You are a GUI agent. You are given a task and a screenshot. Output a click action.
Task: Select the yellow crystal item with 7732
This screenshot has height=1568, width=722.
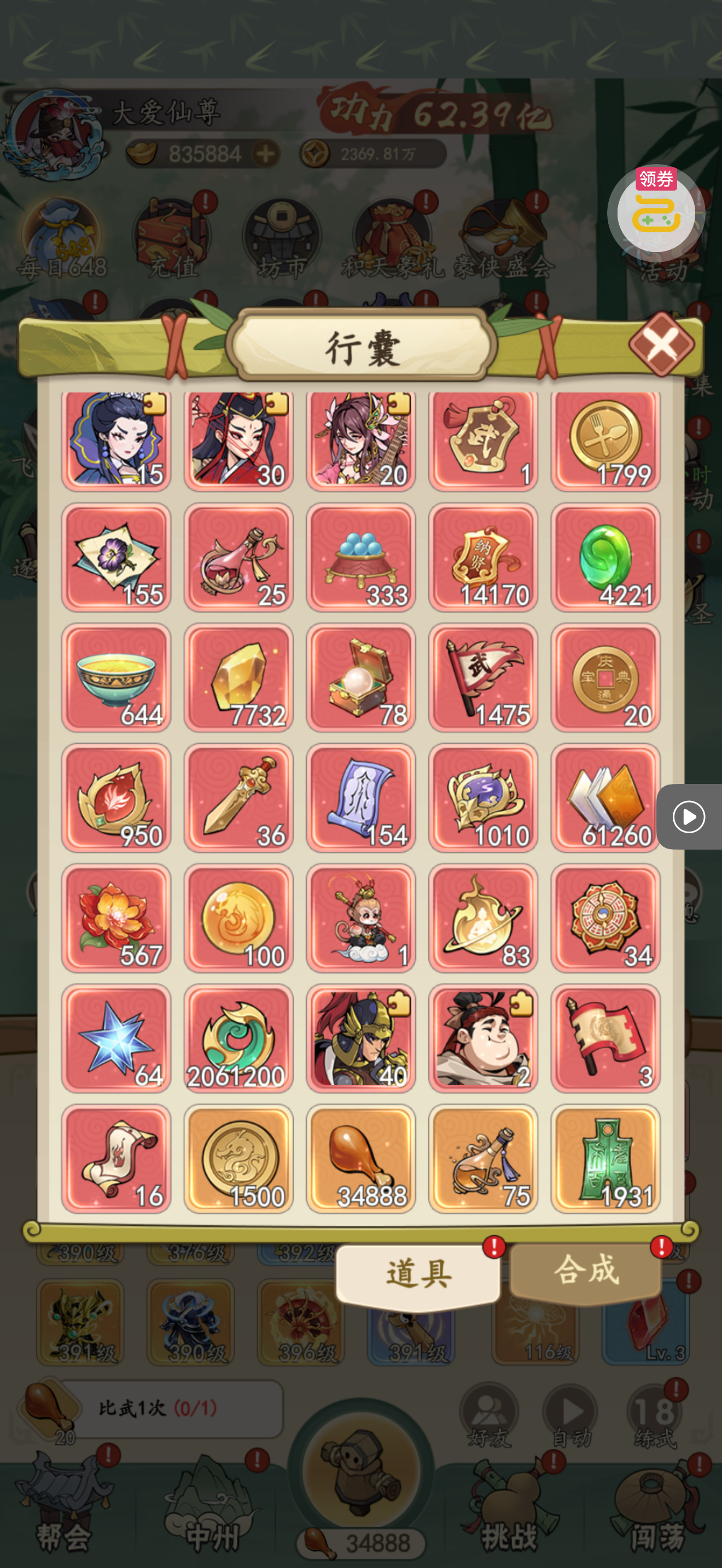(238, 677)
